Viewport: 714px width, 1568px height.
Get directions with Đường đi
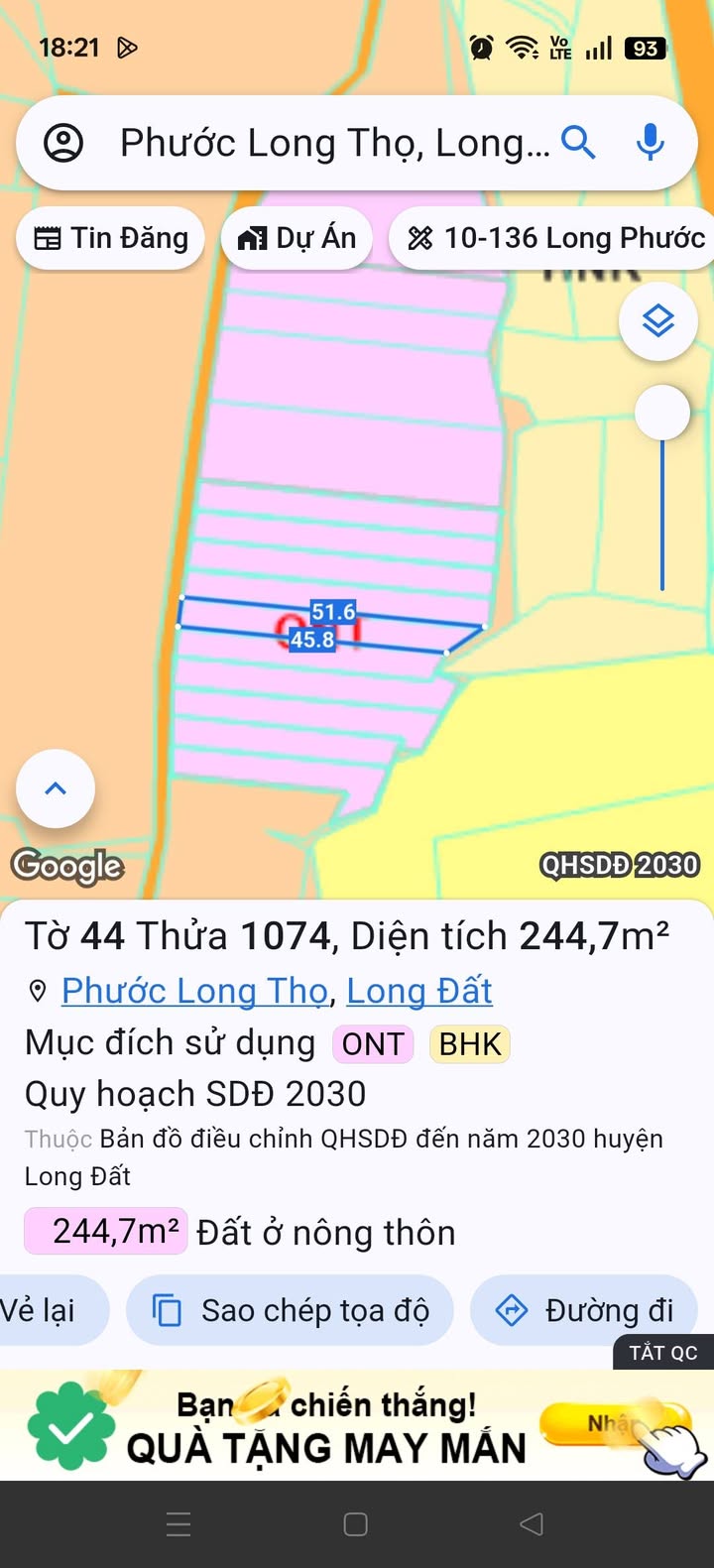click(x=584, y=1310)
